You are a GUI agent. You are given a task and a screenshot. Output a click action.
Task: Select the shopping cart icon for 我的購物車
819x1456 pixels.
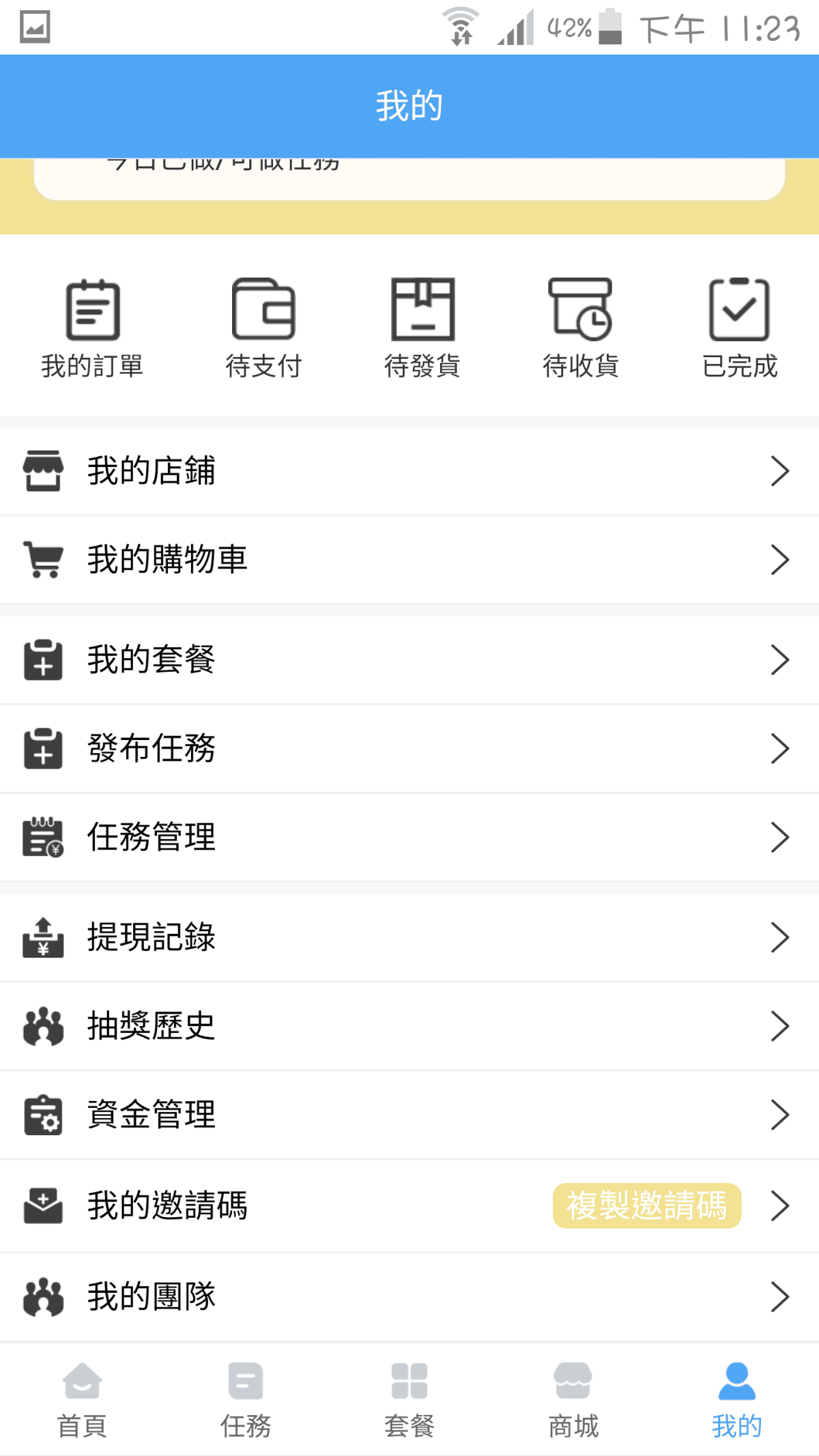[x=43, y=560]
